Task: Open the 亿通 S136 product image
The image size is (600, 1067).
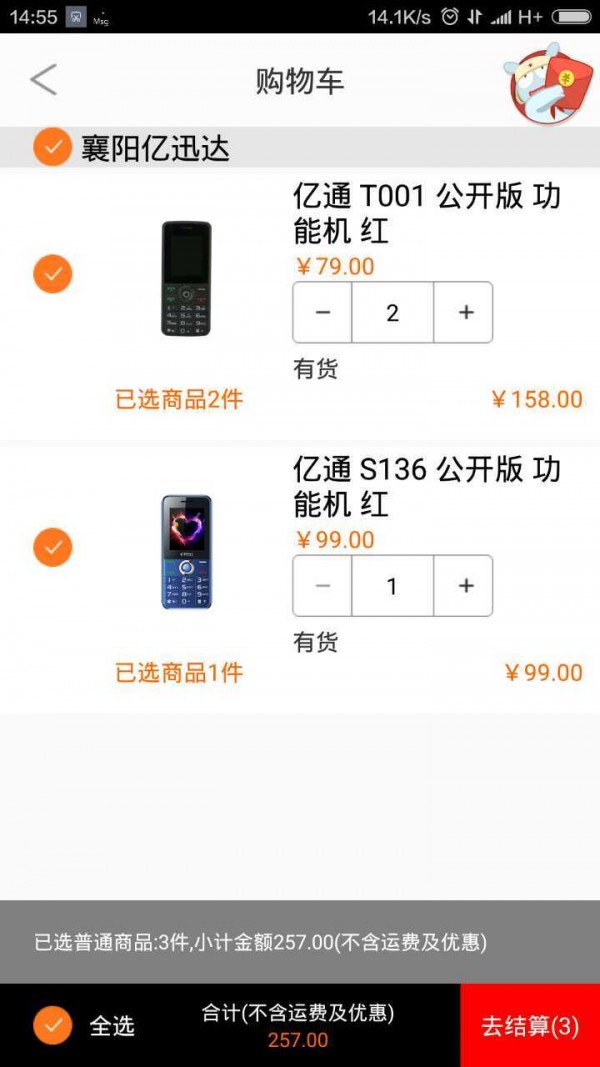Action: click(x=187, y=552)
